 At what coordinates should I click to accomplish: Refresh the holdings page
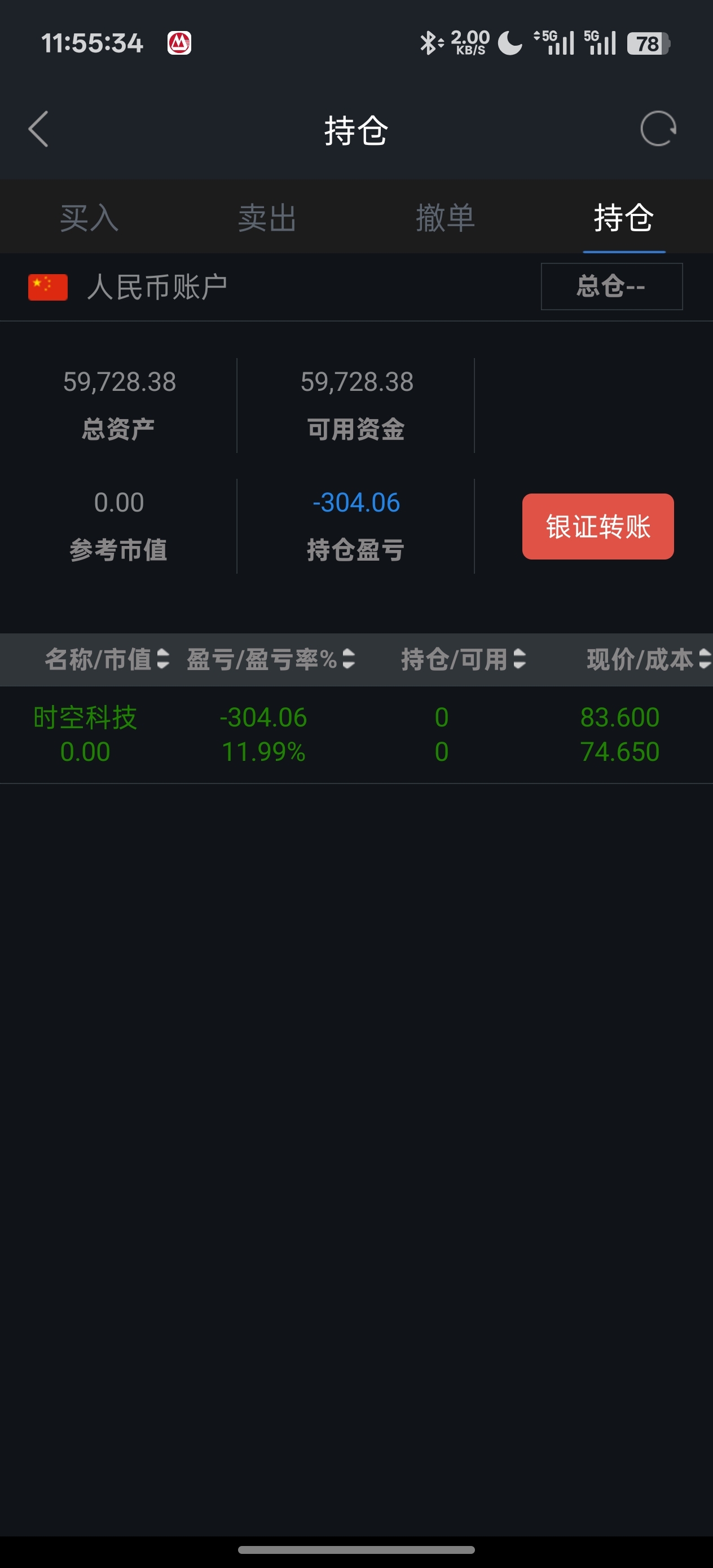pos(658,129)
